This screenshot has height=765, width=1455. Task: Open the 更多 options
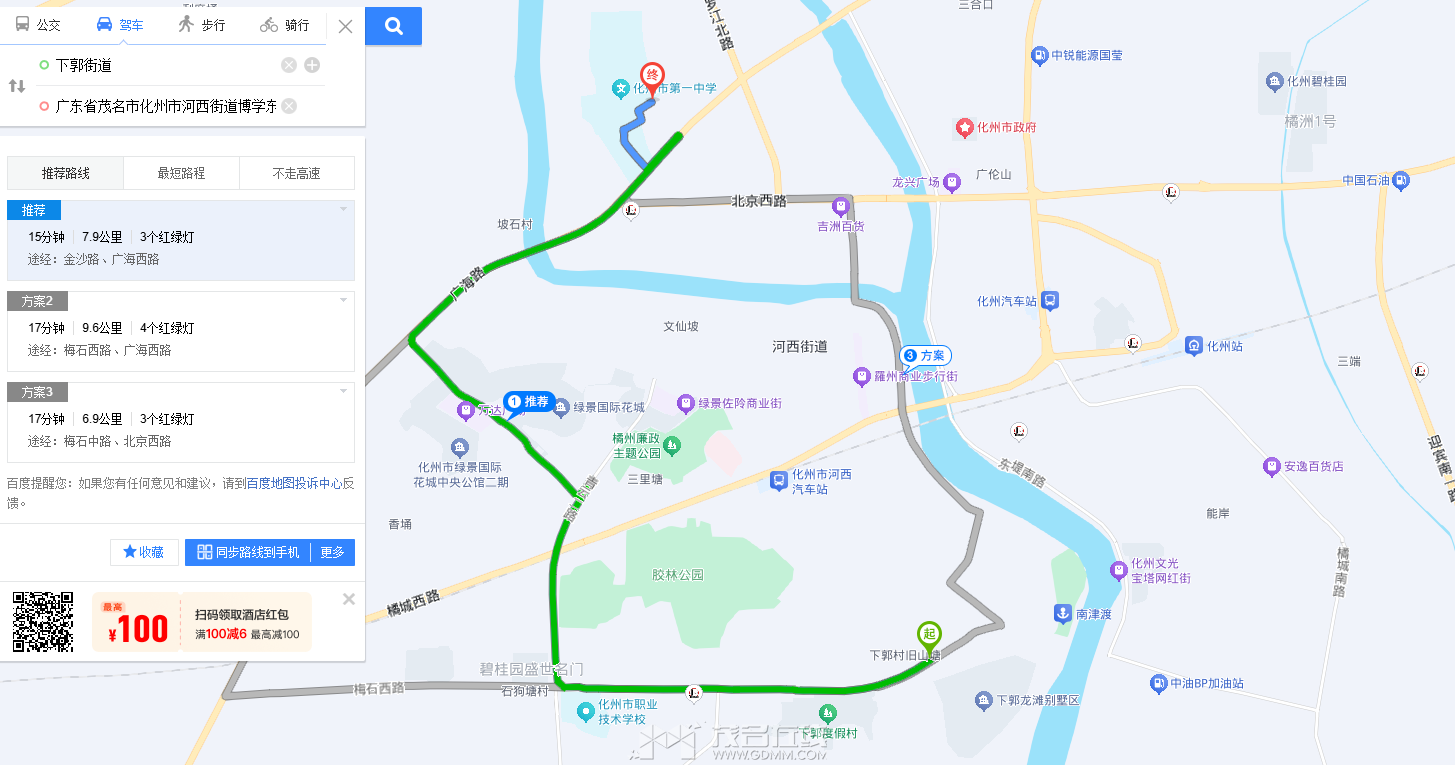(x=332, y=552)
